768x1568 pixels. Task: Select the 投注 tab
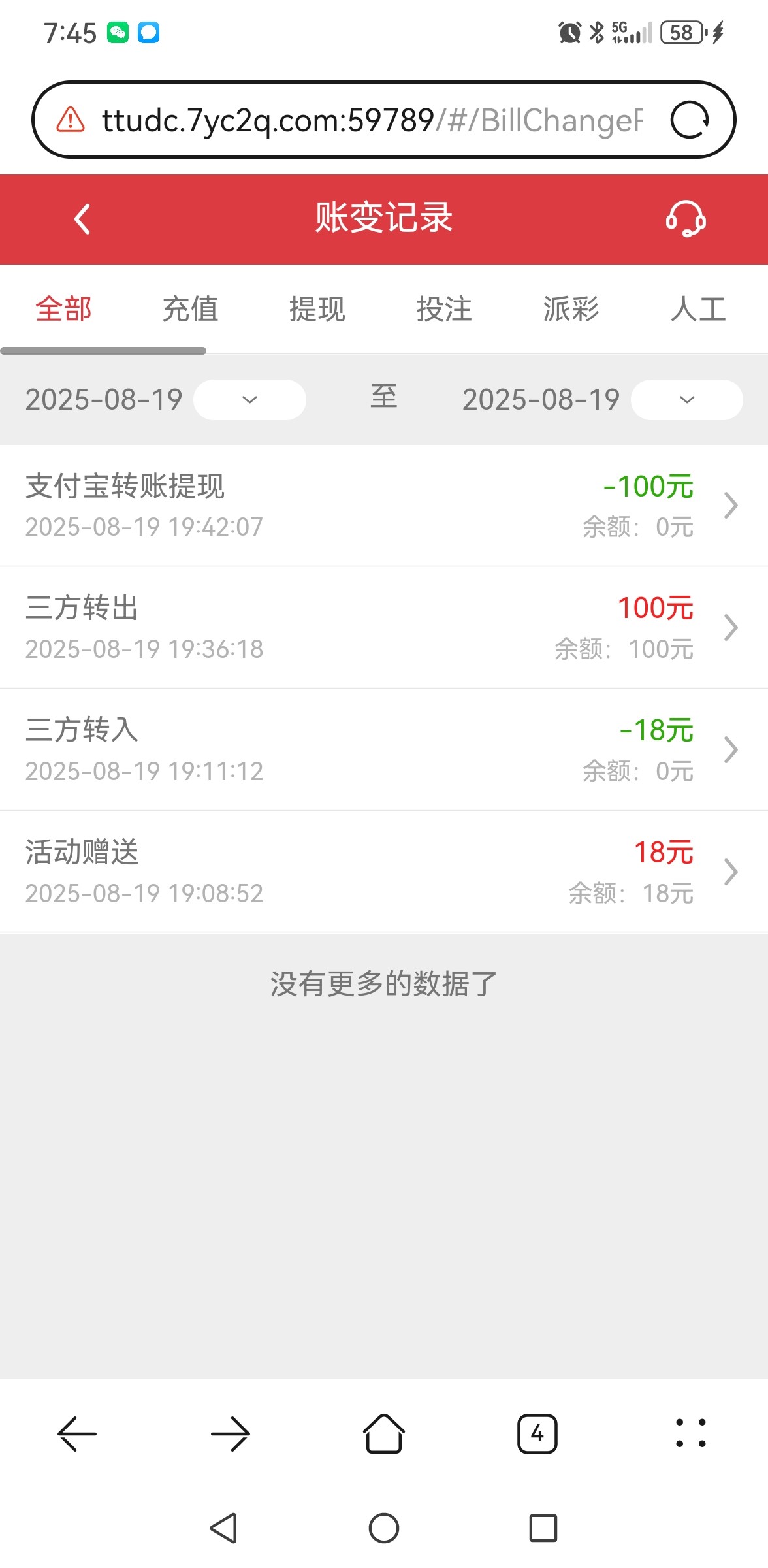[444, 309]
